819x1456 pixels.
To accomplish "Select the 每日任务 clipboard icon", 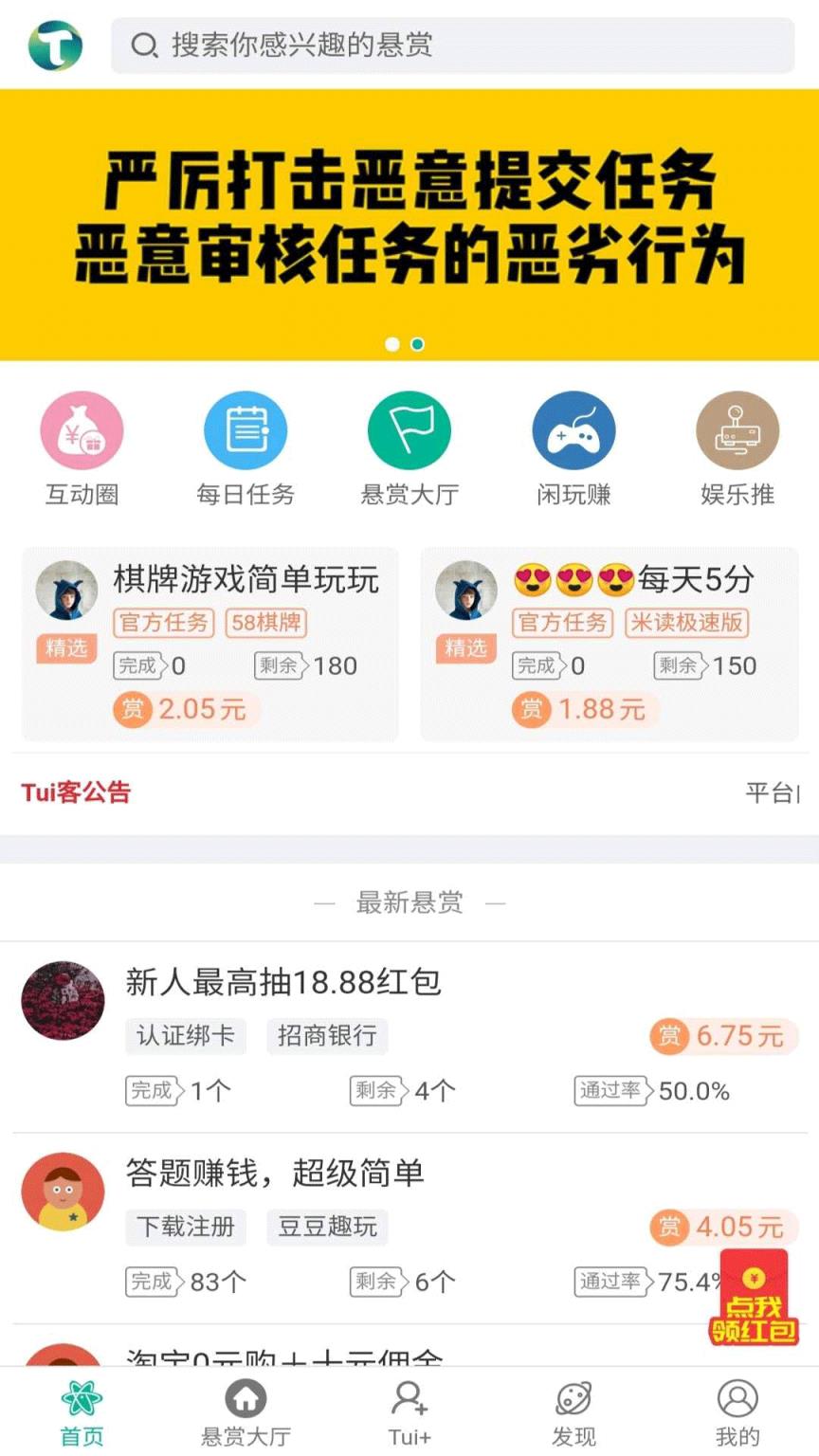I will [246, 430].
